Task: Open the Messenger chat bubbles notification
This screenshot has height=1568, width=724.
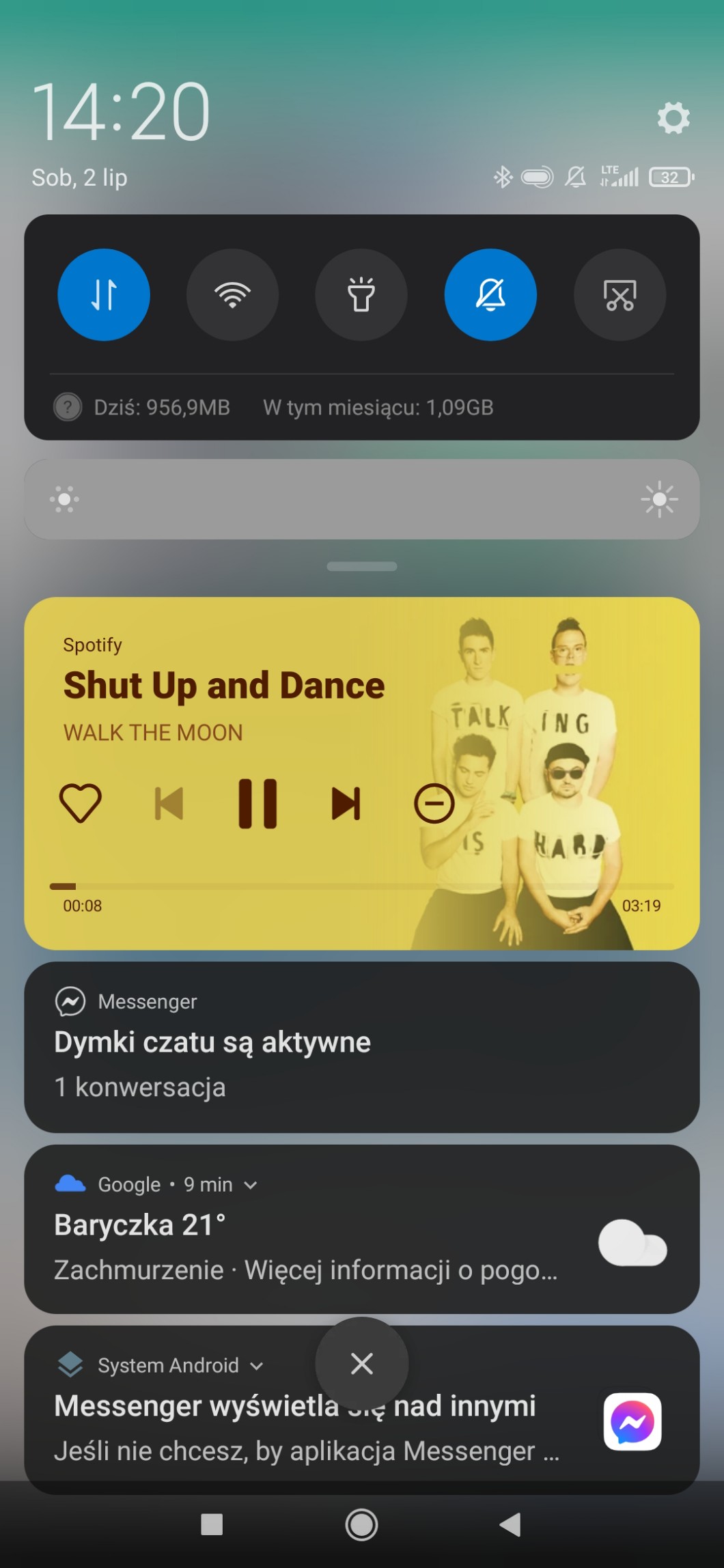Action: [362, 1047]
